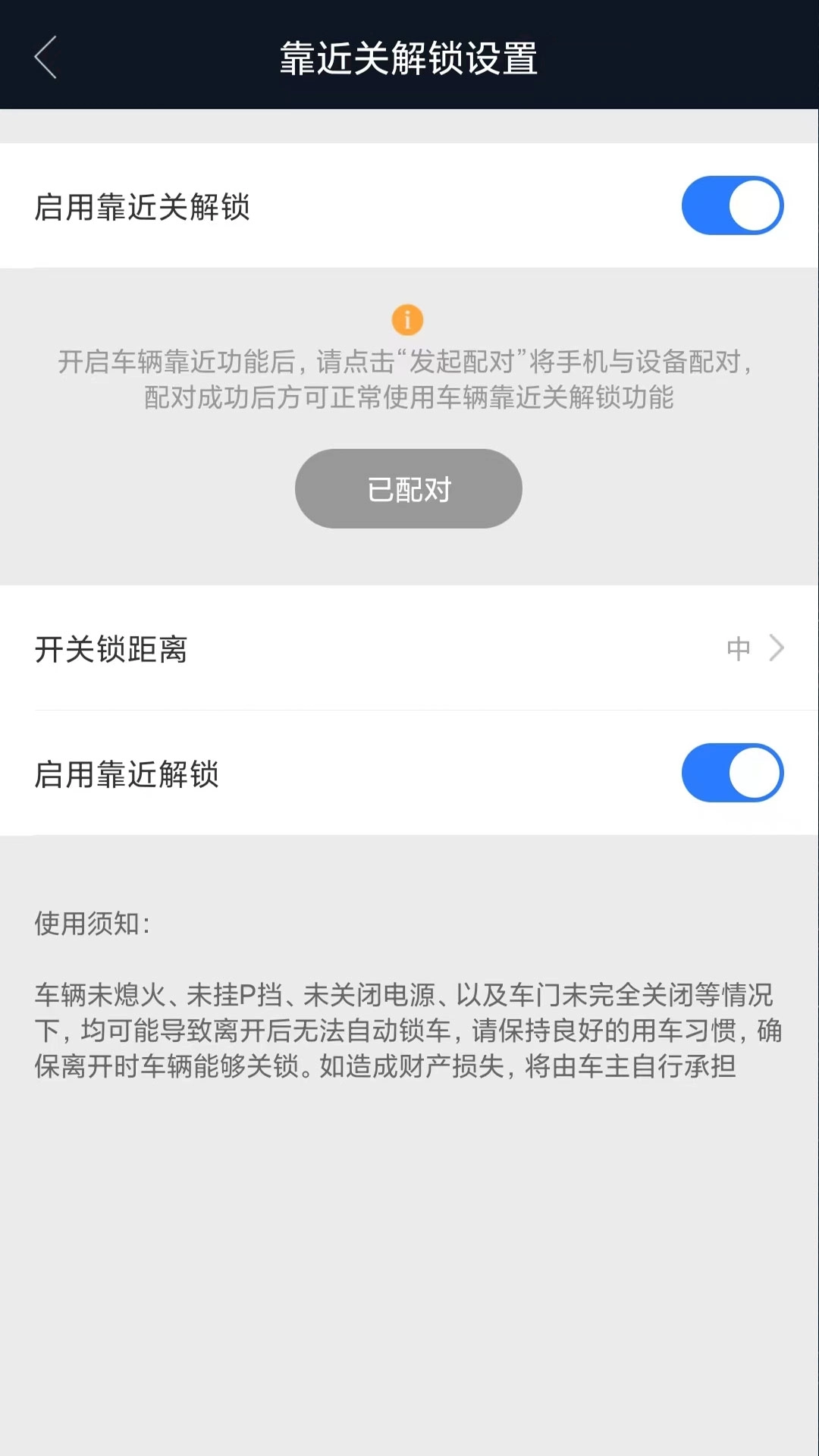Tap the back chevron in the header
819x1456 pixels.
(45, 57)
